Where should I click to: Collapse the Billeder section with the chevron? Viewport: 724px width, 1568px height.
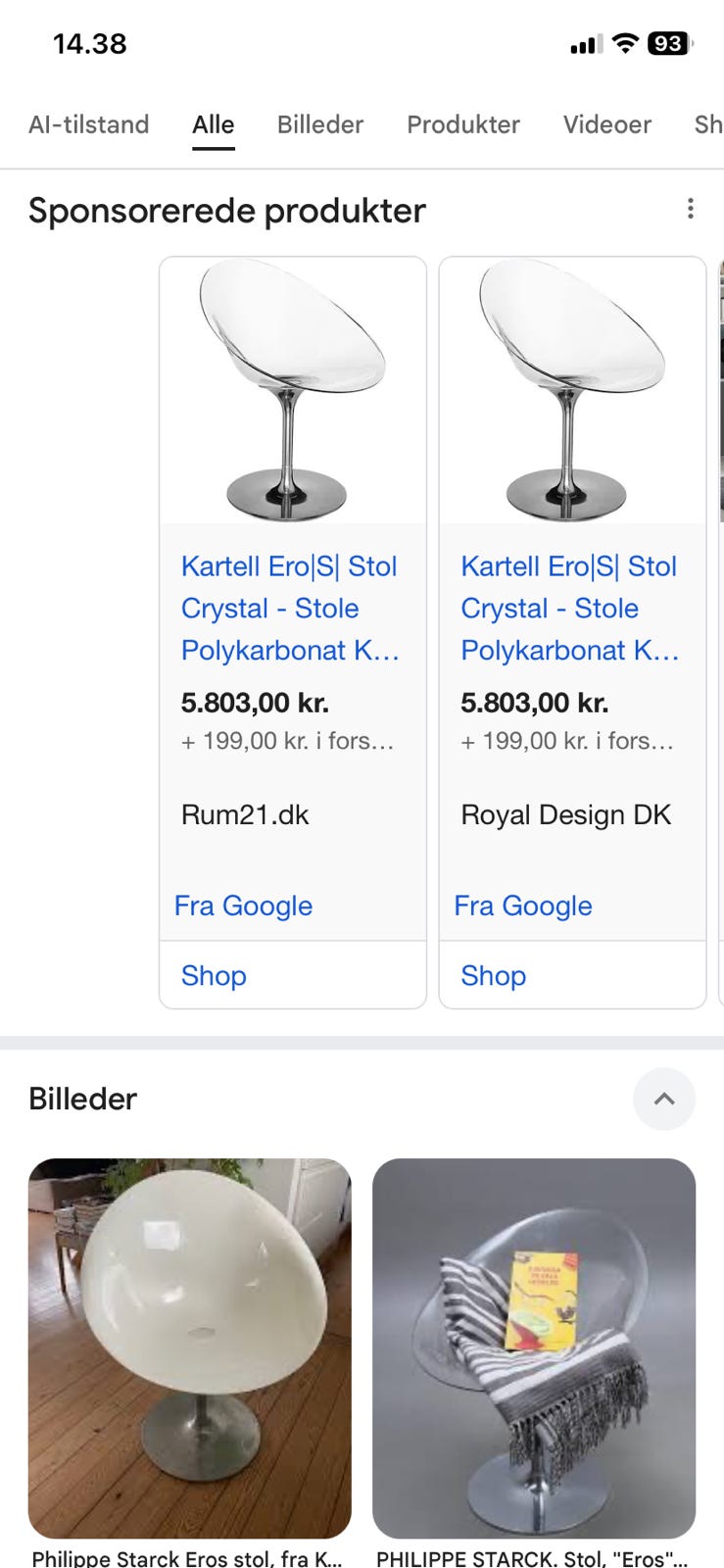(x=664, y=1099)
